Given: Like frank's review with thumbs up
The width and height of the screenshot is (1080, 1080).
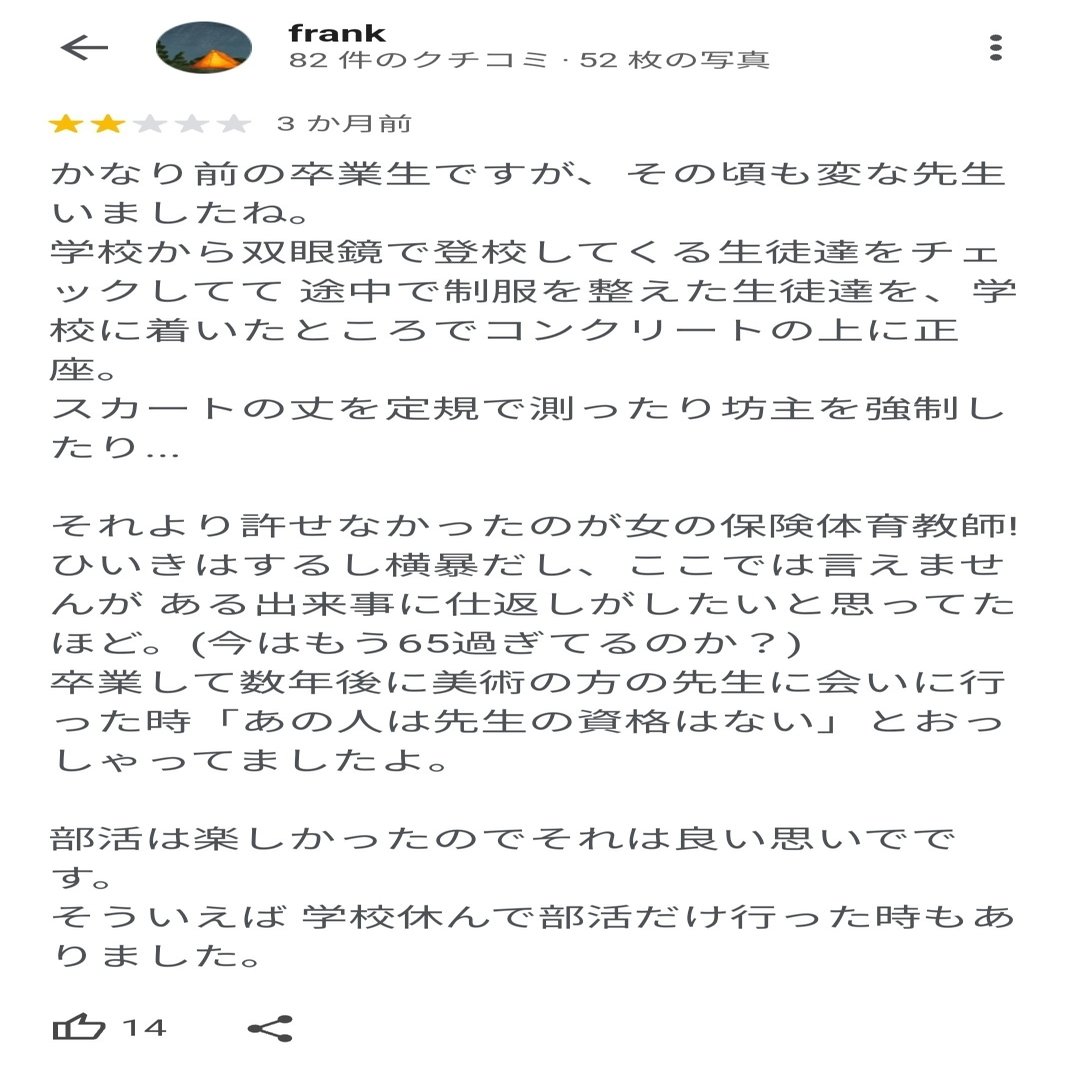Looking at the screenshot, I should [x=79, y=1027].
